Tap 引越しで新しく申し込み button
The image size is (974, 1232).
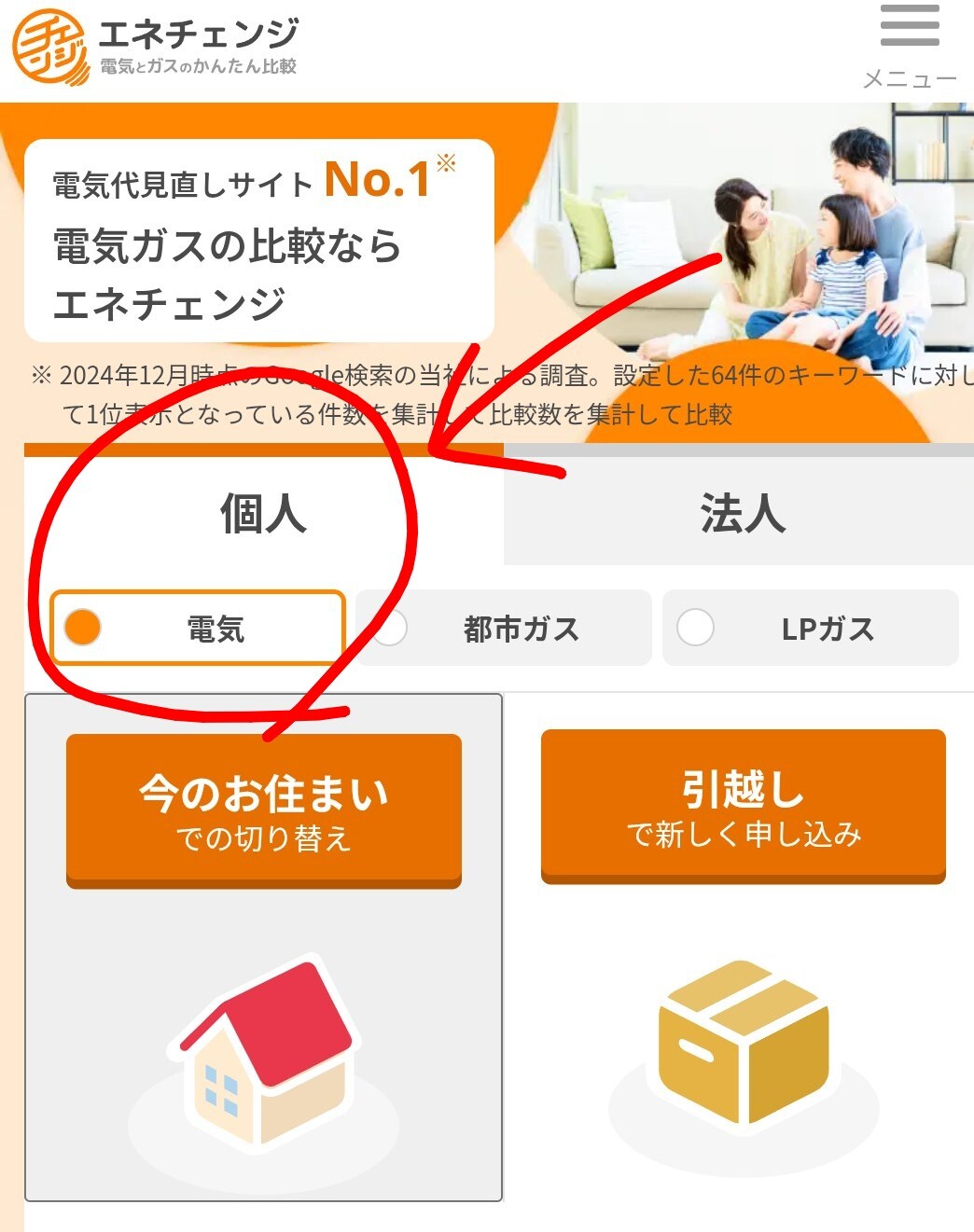743,806
